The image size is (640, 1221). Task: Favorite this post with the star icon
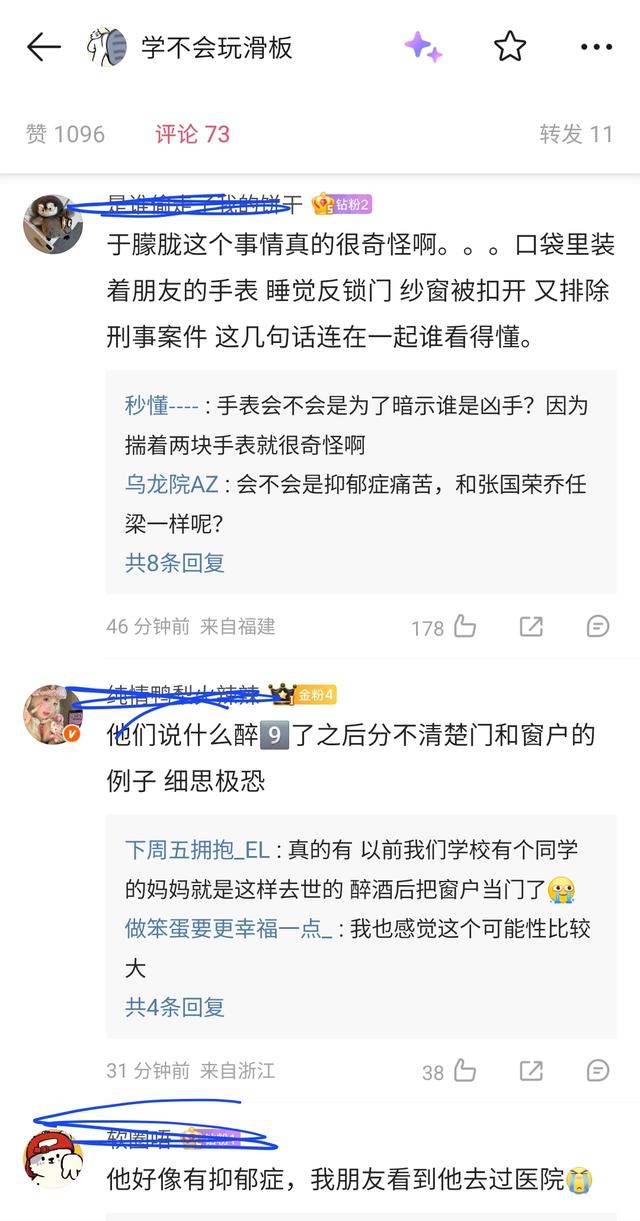[x=510, y=47]
